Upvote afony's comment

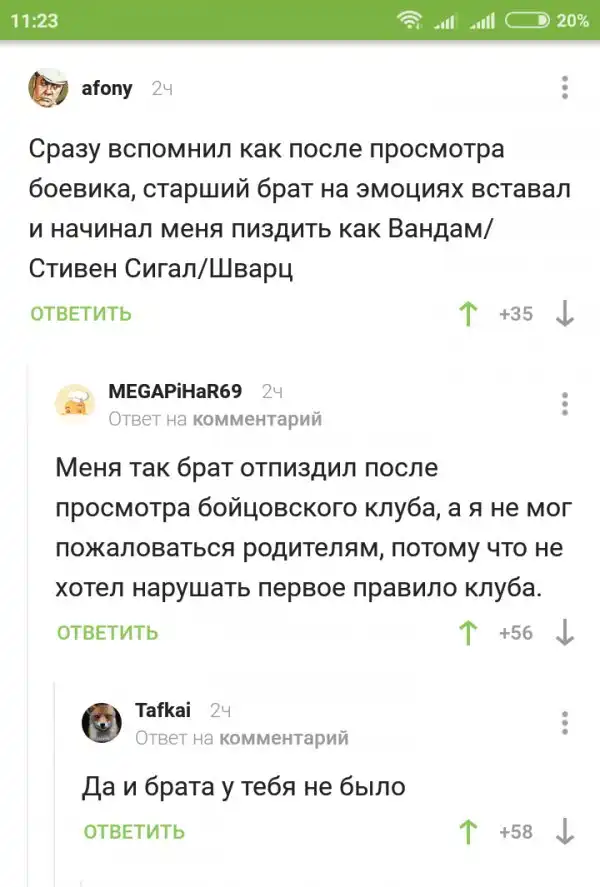[467, 314]
